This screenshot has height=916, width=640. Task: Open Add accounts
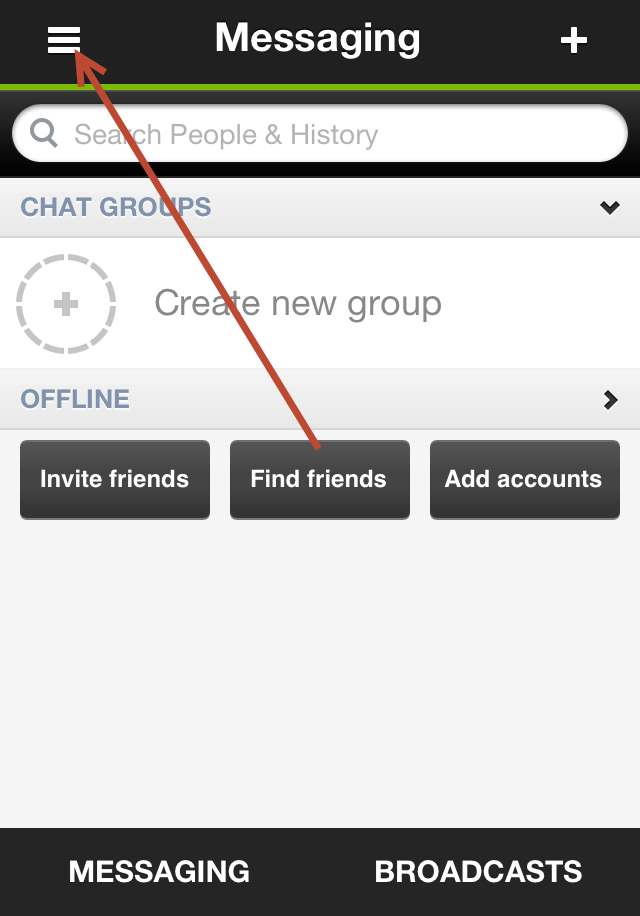tap(524, 480)
